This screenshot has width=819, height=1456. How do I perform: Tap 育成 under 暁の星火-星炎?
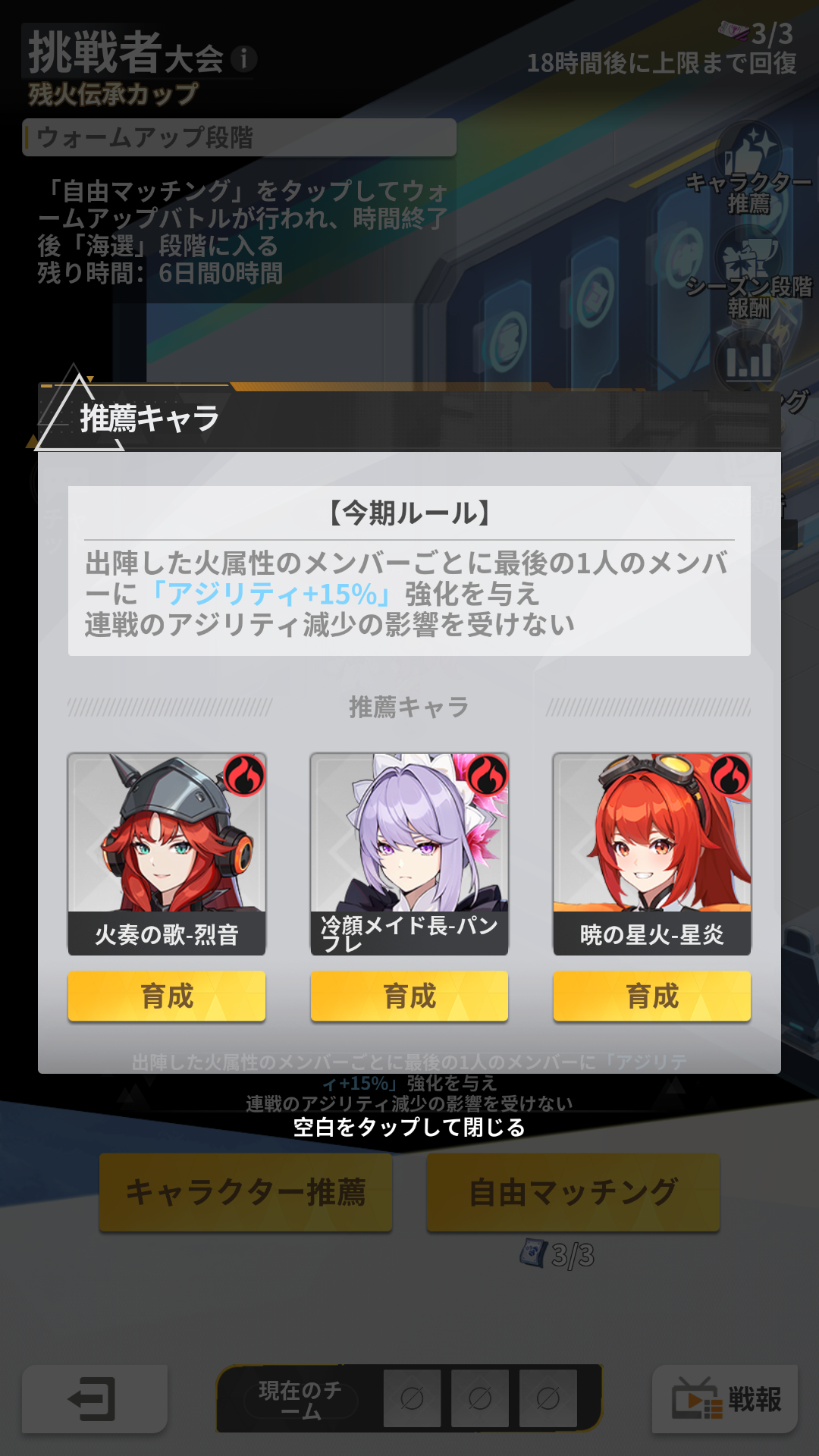tap(652, 996)
